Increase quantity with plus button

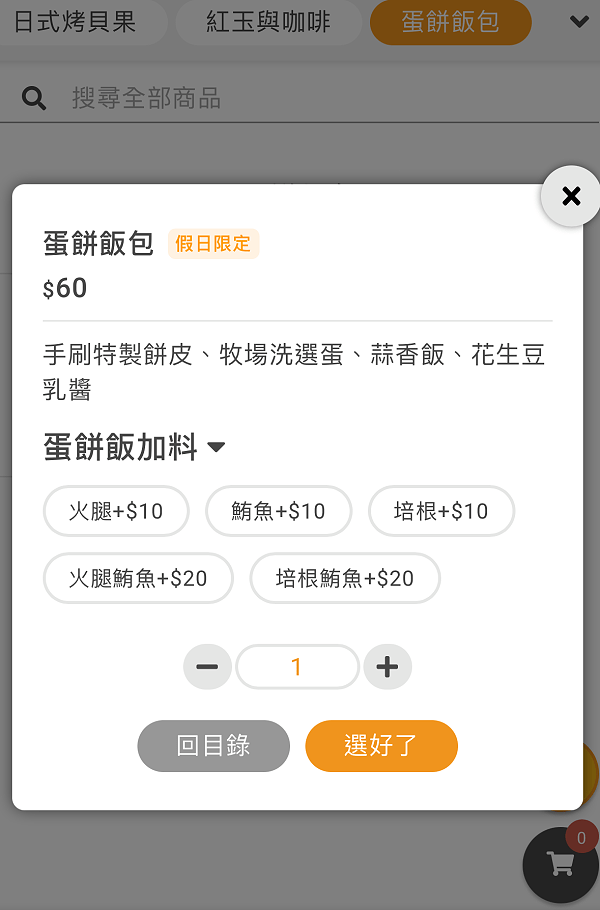pyautogui.click(x=387, y=667)
